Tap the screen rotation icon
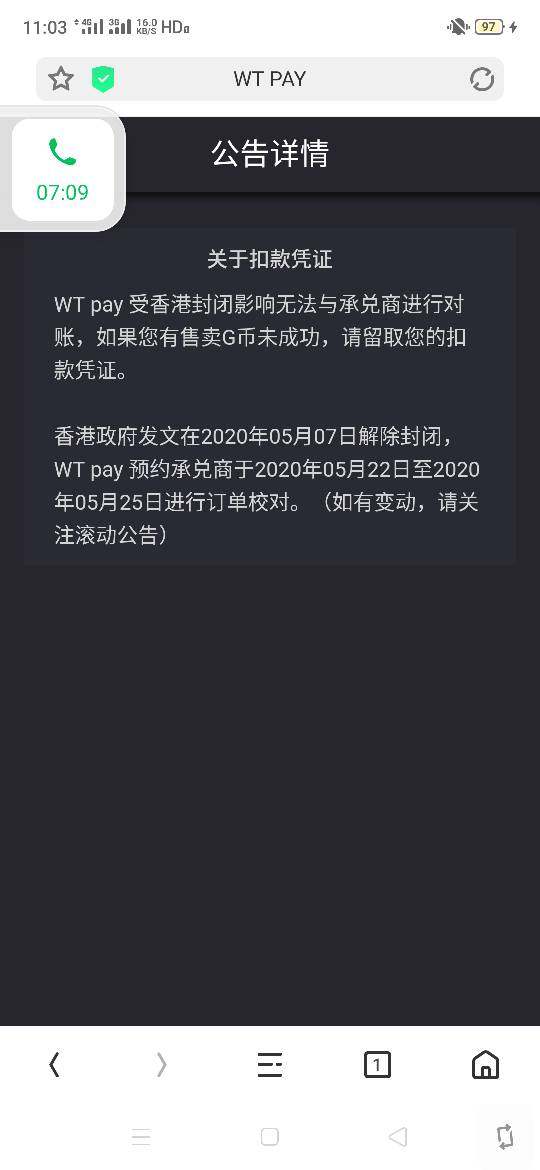The width and height of the screenshot is (540, 1170). click(505, 1136)
